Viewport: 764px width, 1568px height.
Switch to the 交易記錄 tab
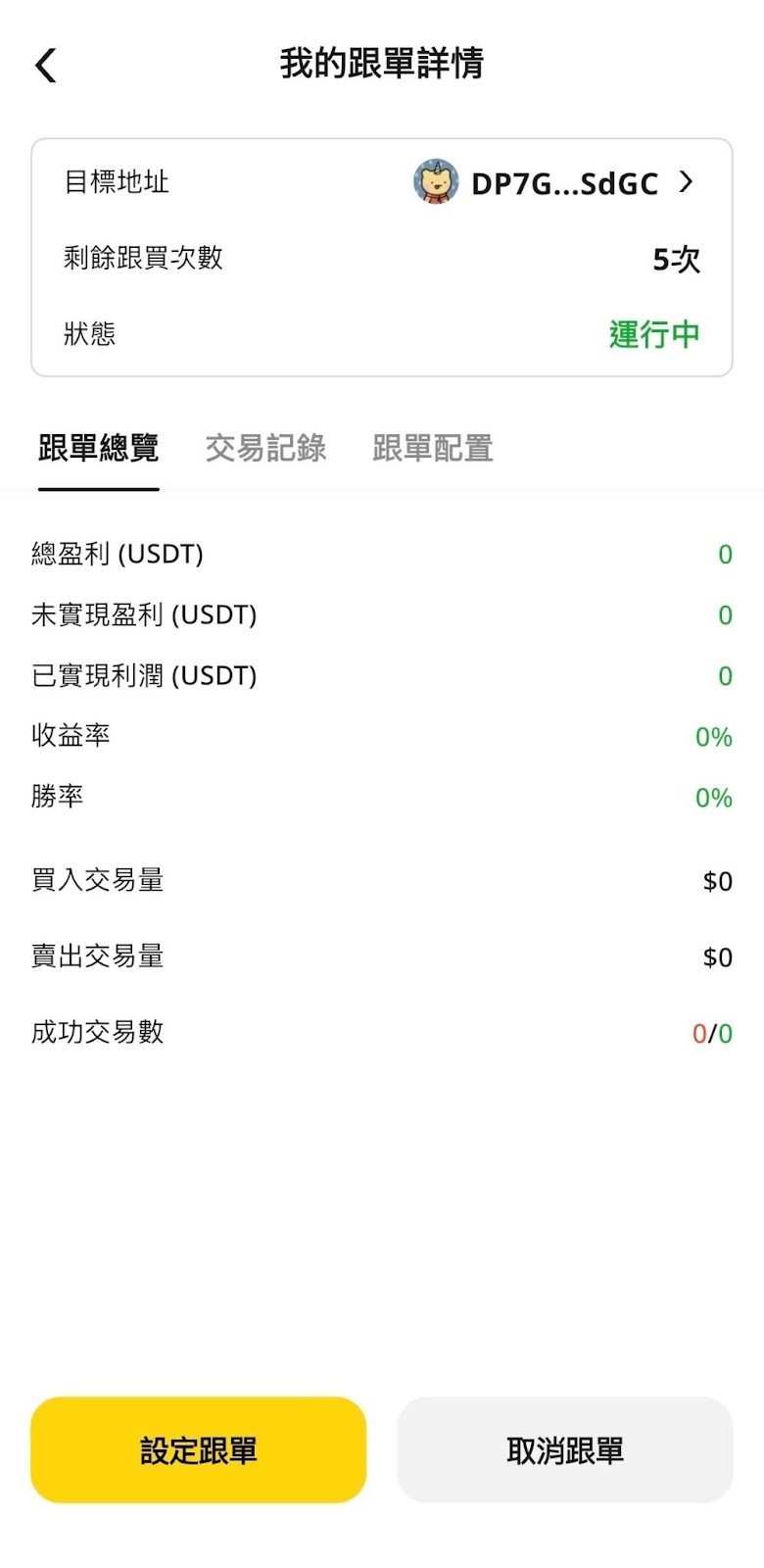(265, 448)
